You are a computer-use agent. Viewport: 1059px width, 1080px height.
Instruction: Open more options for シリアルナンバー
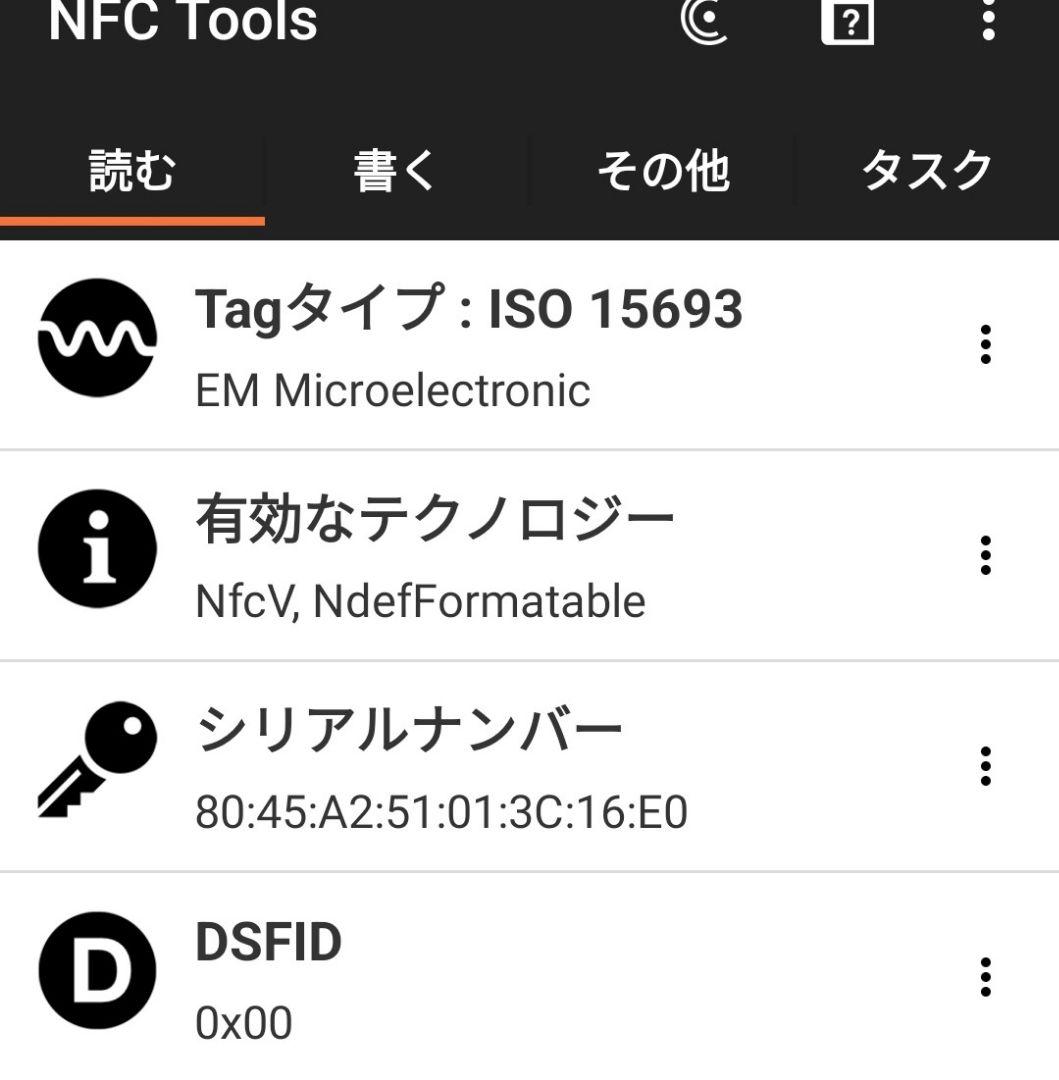(x=986, y=767)
